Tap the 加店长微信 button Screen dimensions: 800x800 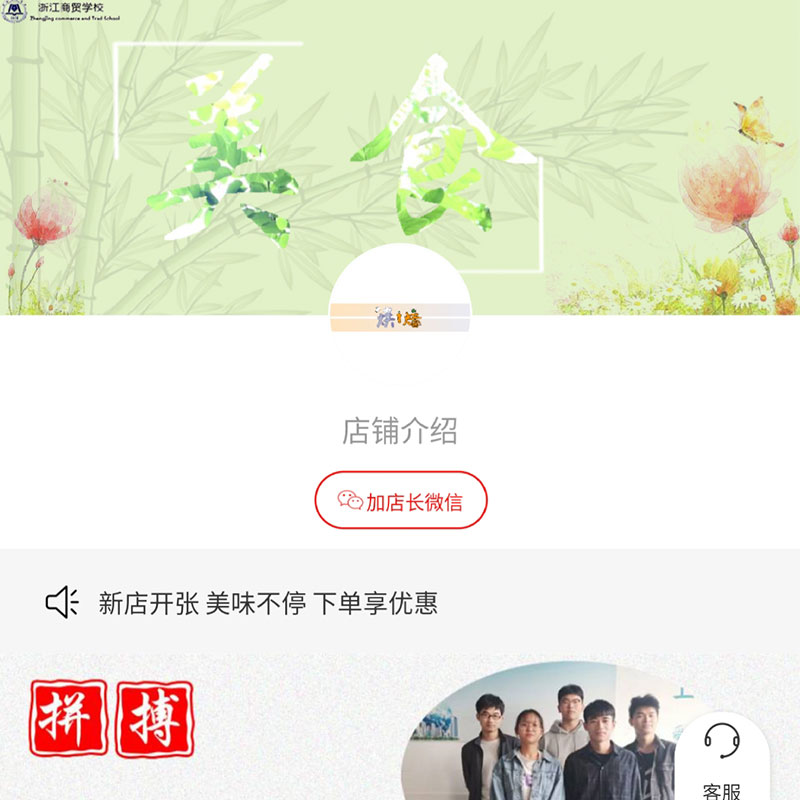[x=401, y=501]
